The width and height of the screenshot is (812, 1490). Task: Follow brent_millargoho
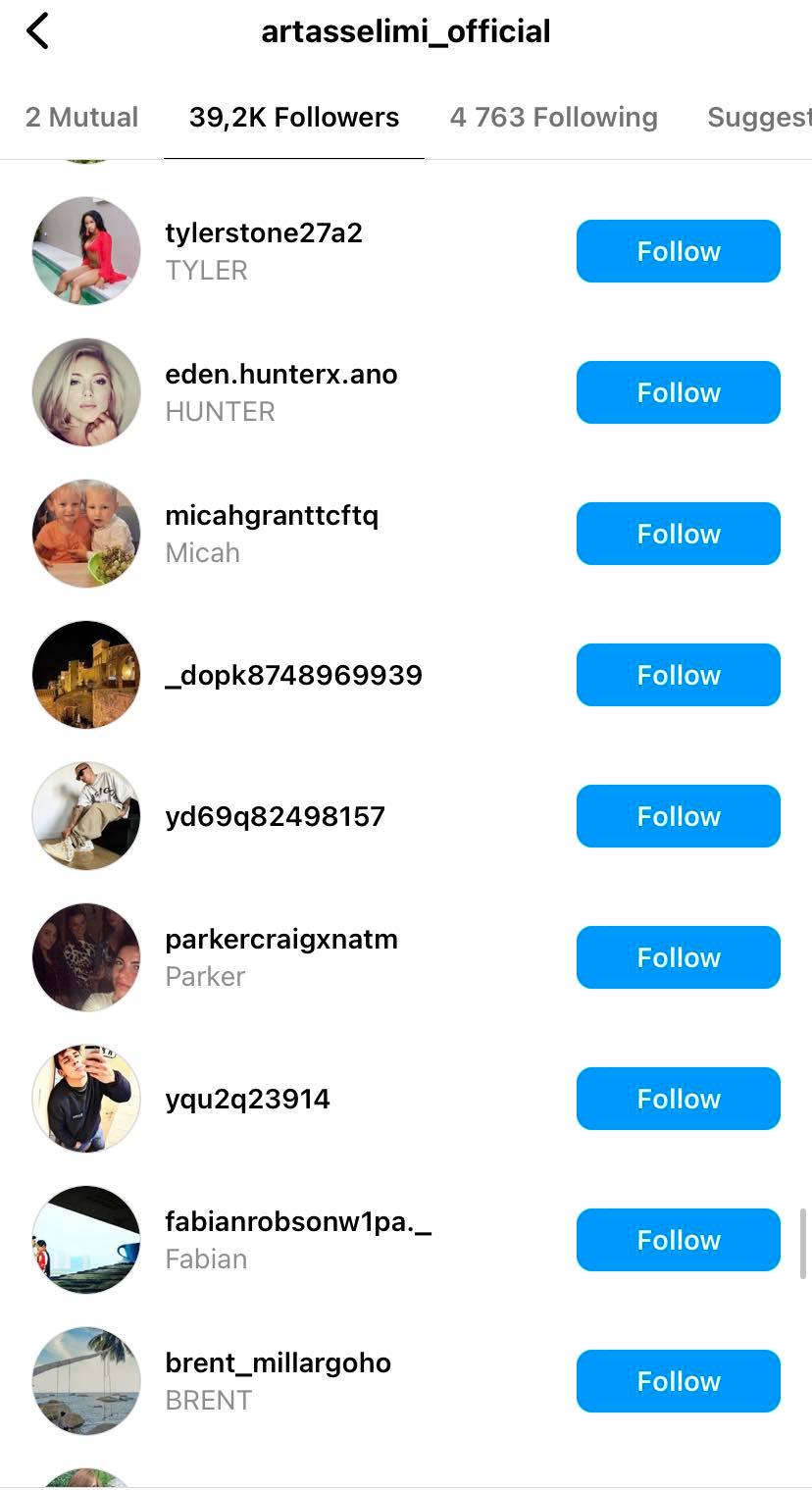(x=678, y=1381)
